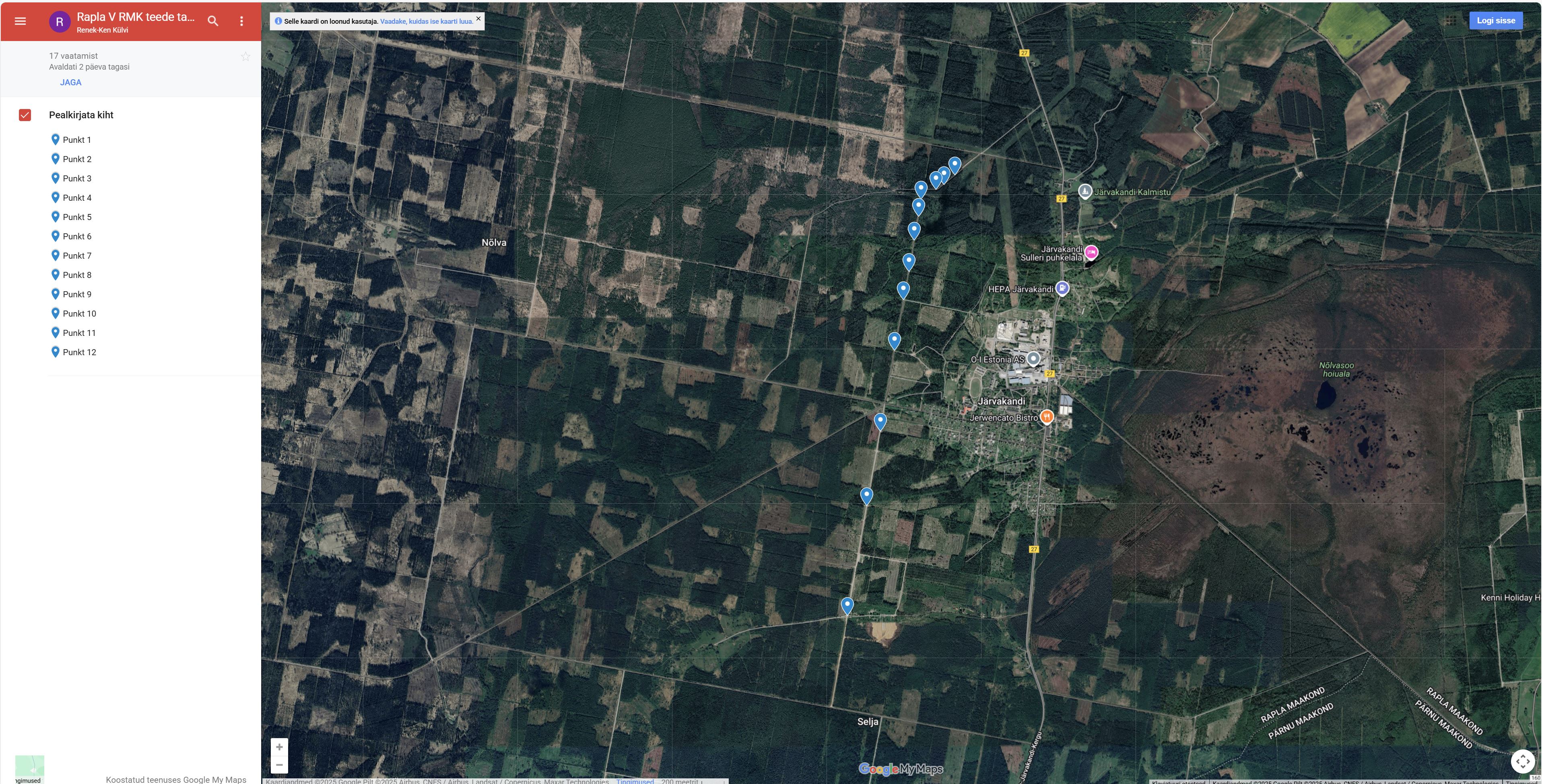Select Punkt 1 in the list
The image size is (1542, 784).
pyautogui.click(x=76, y=140)
